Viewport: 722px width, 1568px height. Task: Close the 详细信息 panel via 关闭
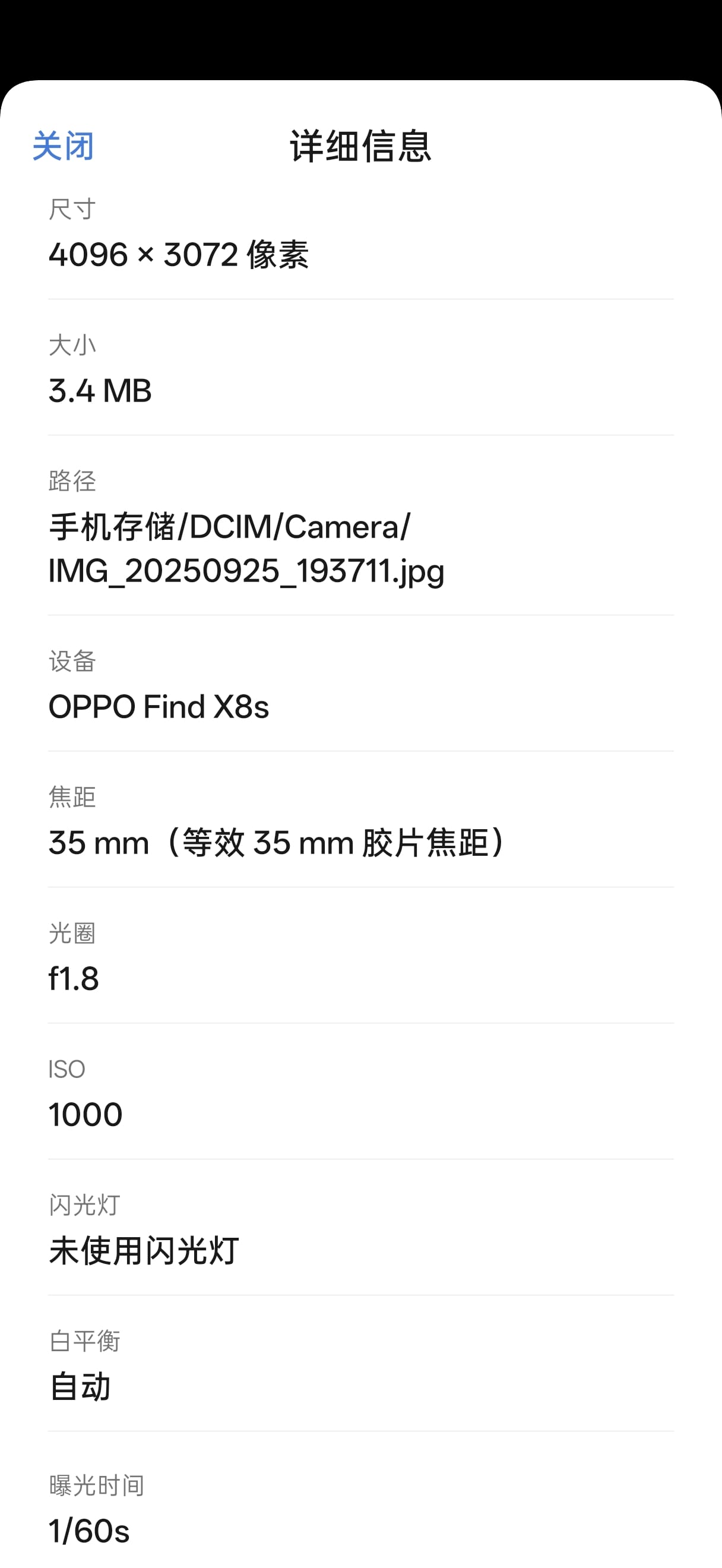(x=64, y=146)
